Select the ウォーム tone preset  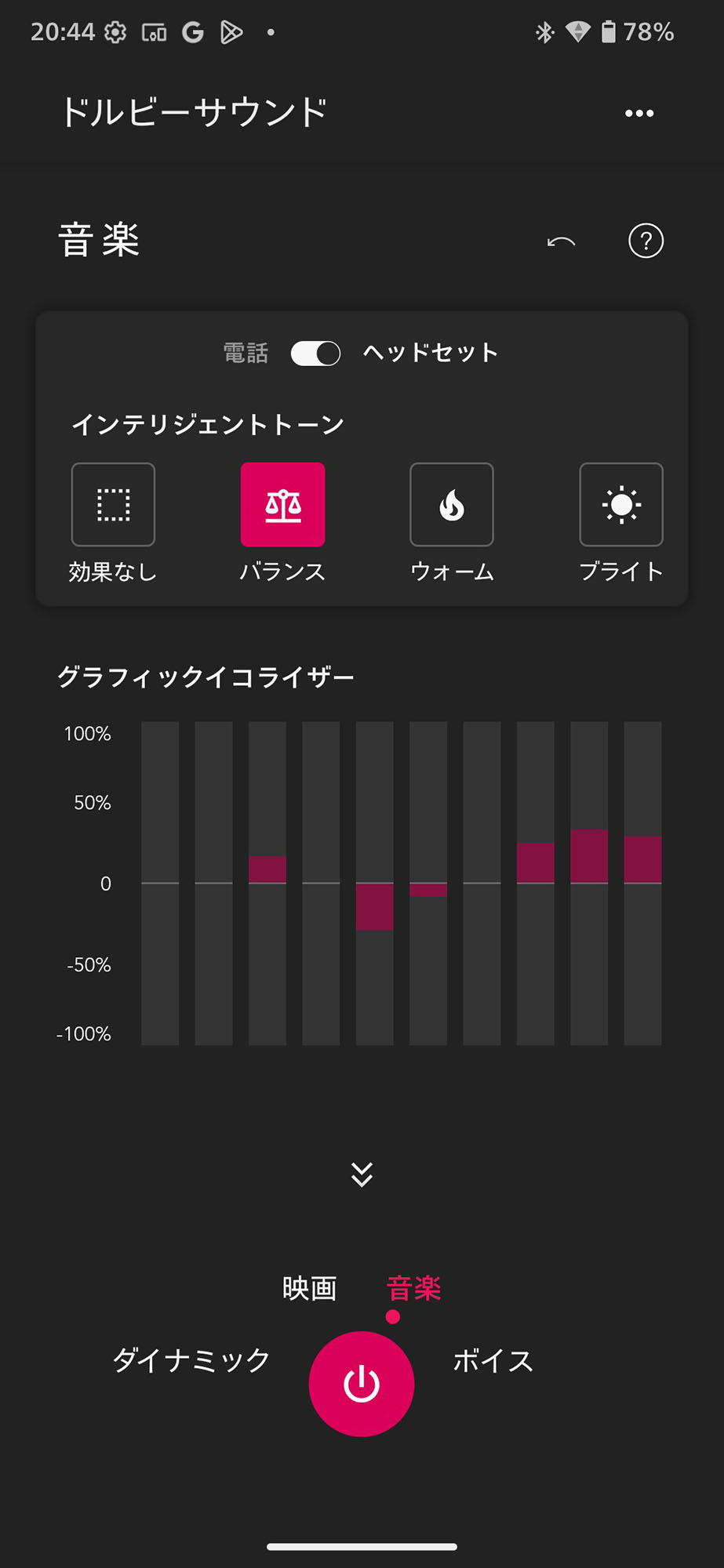coord(452,505)
